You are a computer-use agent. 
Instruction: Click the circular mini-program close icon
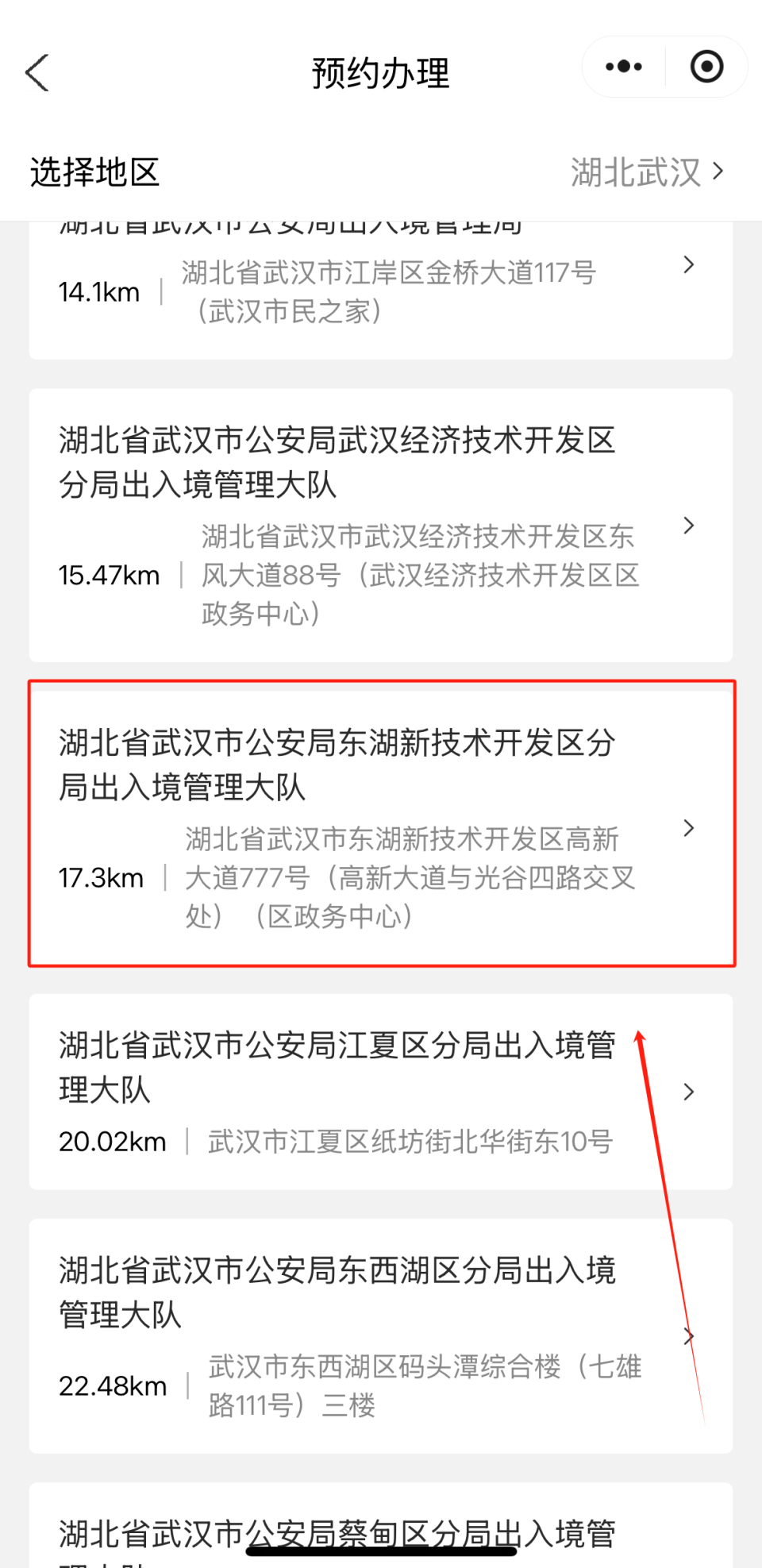[x=706, y=67]
